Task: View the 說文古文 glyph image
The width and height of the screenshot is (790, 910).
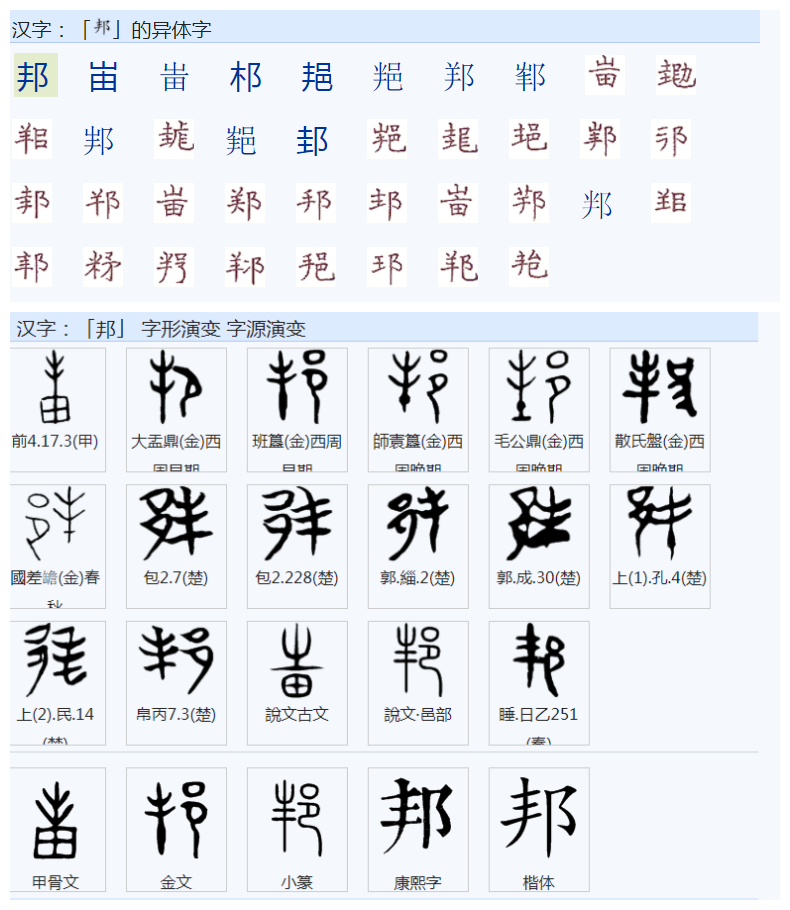Action: point(297,663)
